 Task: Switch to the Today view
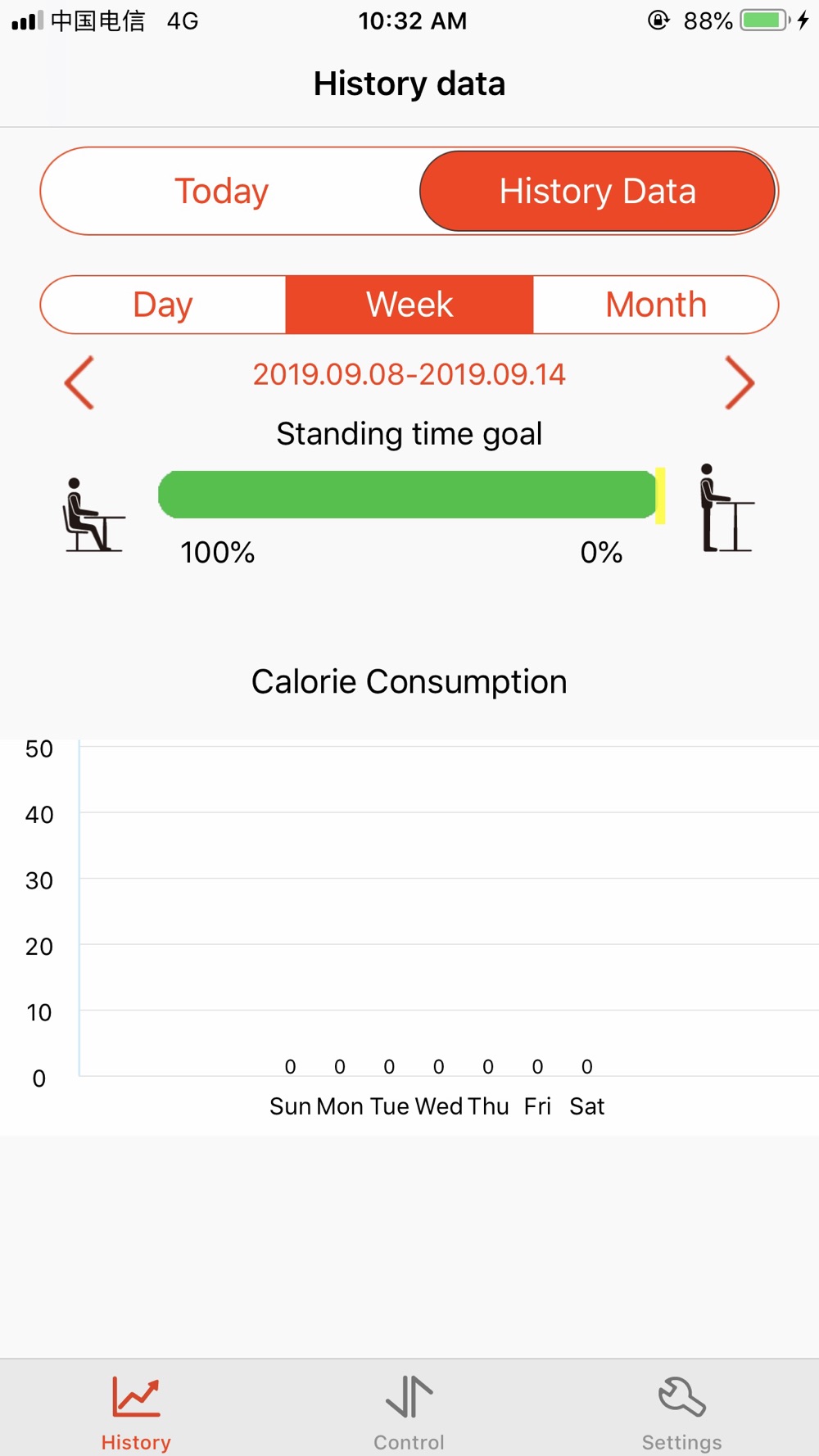[222, 191]
